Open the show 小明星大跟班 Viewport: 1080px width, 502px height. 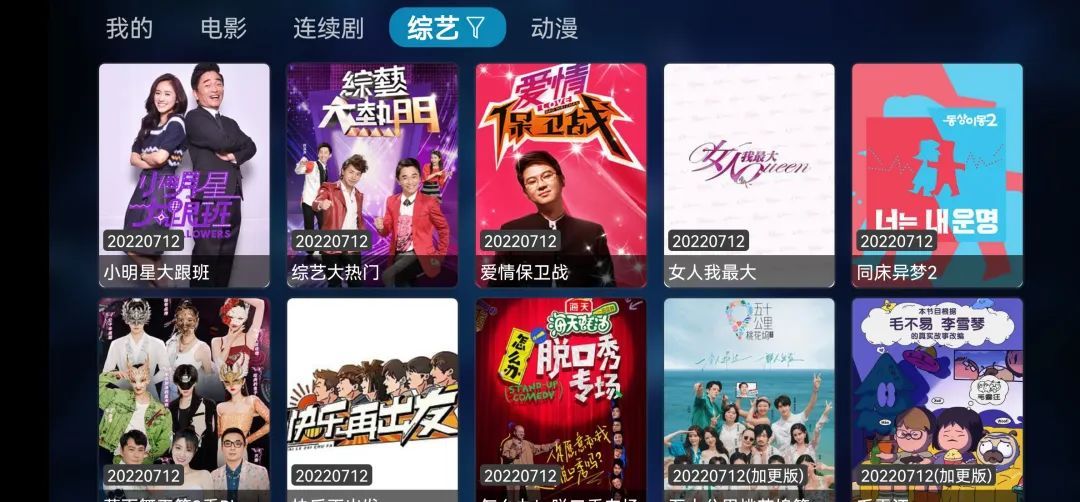(x=184, y=175)
